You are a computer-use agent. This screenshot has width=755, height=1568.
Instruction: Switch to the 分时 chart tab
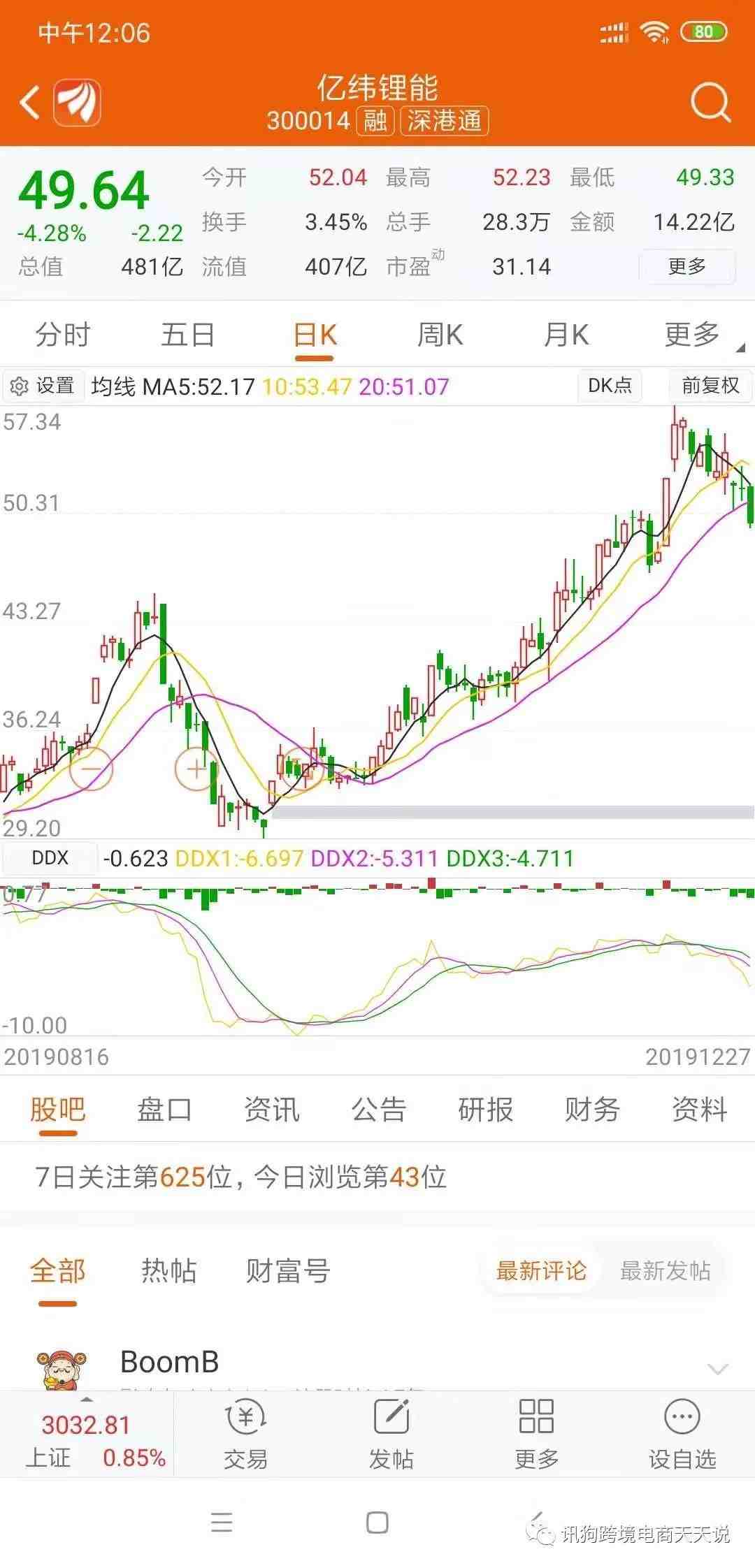[63, 335]
